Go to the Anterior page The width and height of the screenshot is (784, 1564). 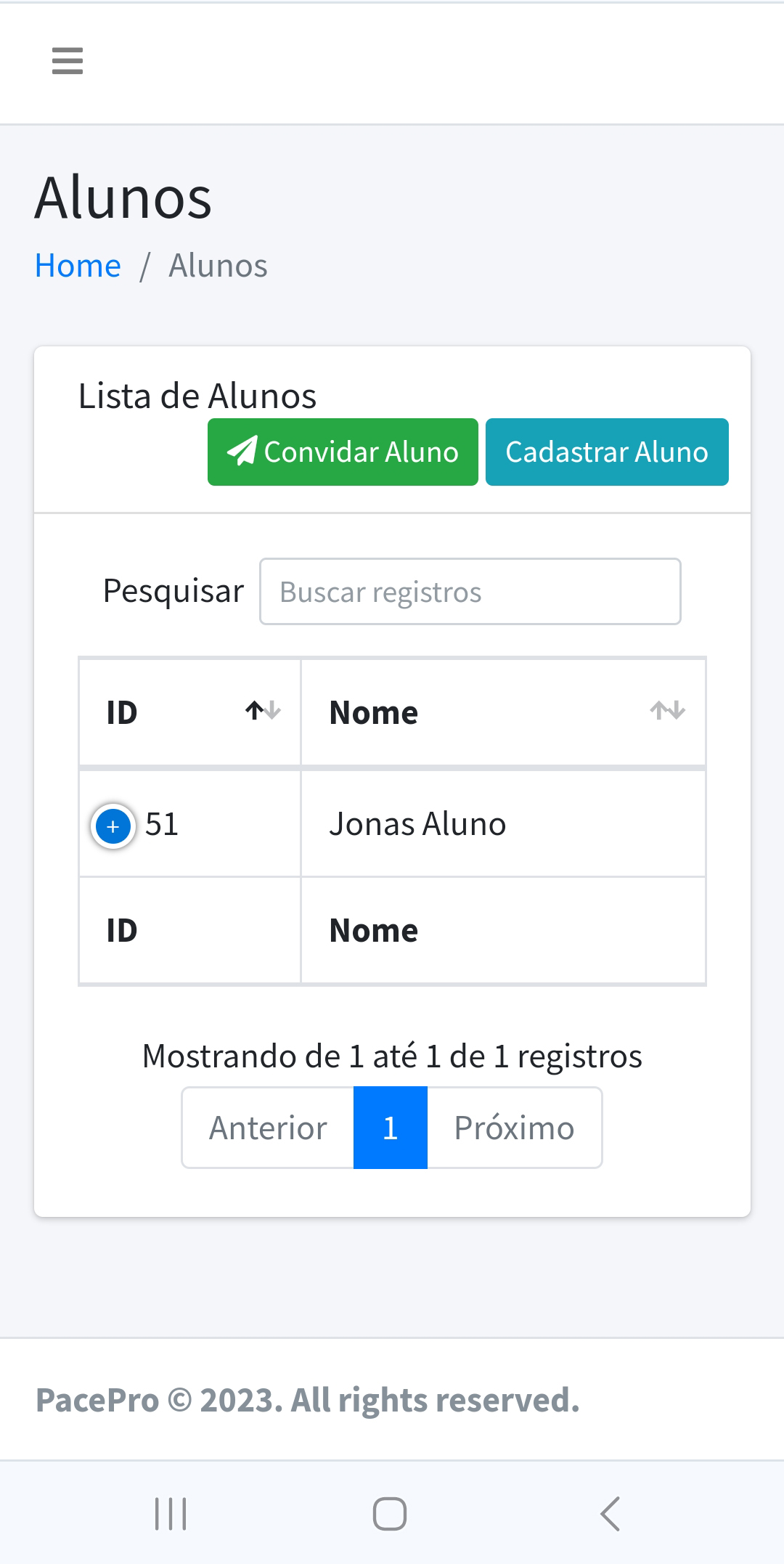click(x=268, y=1128)
